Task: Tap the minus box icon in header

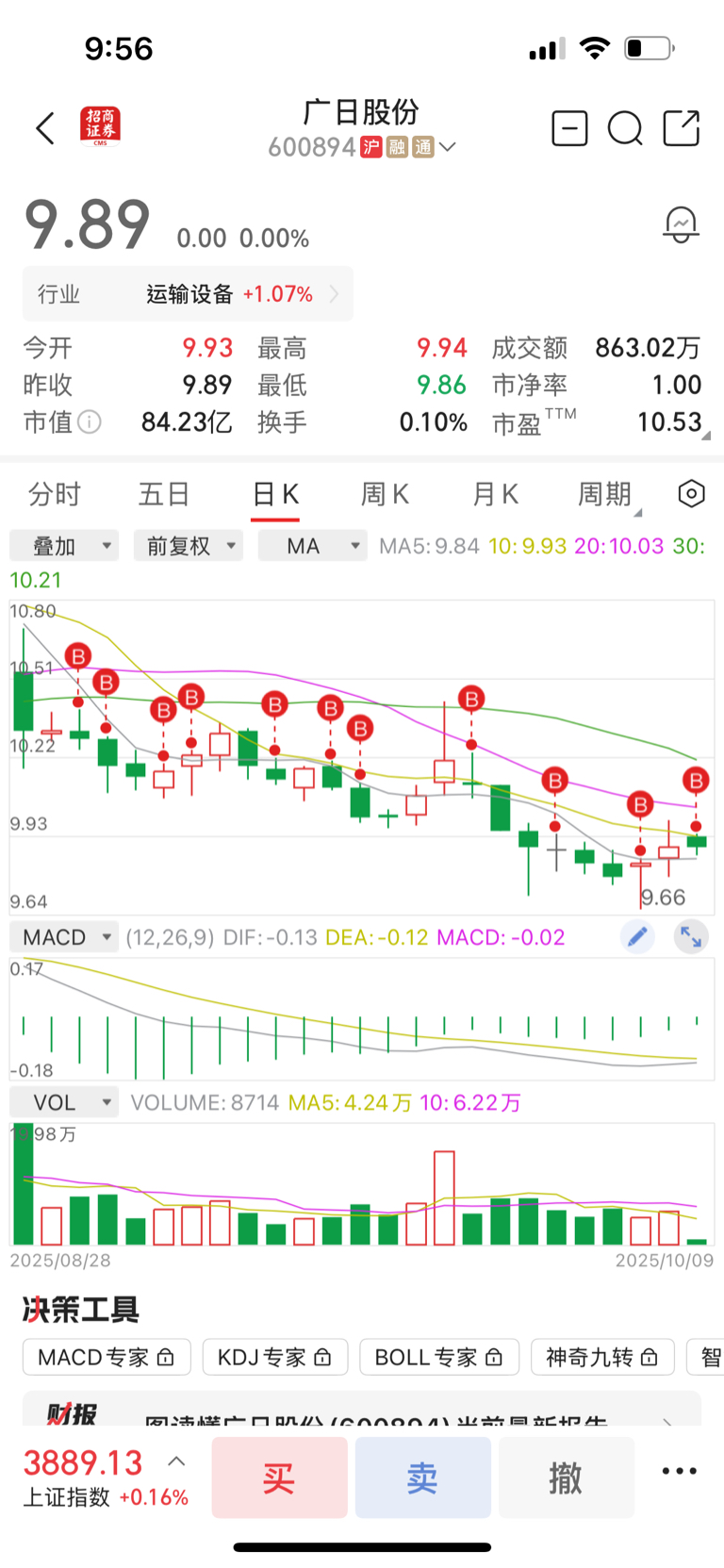Action: click(x=569, y=128)
